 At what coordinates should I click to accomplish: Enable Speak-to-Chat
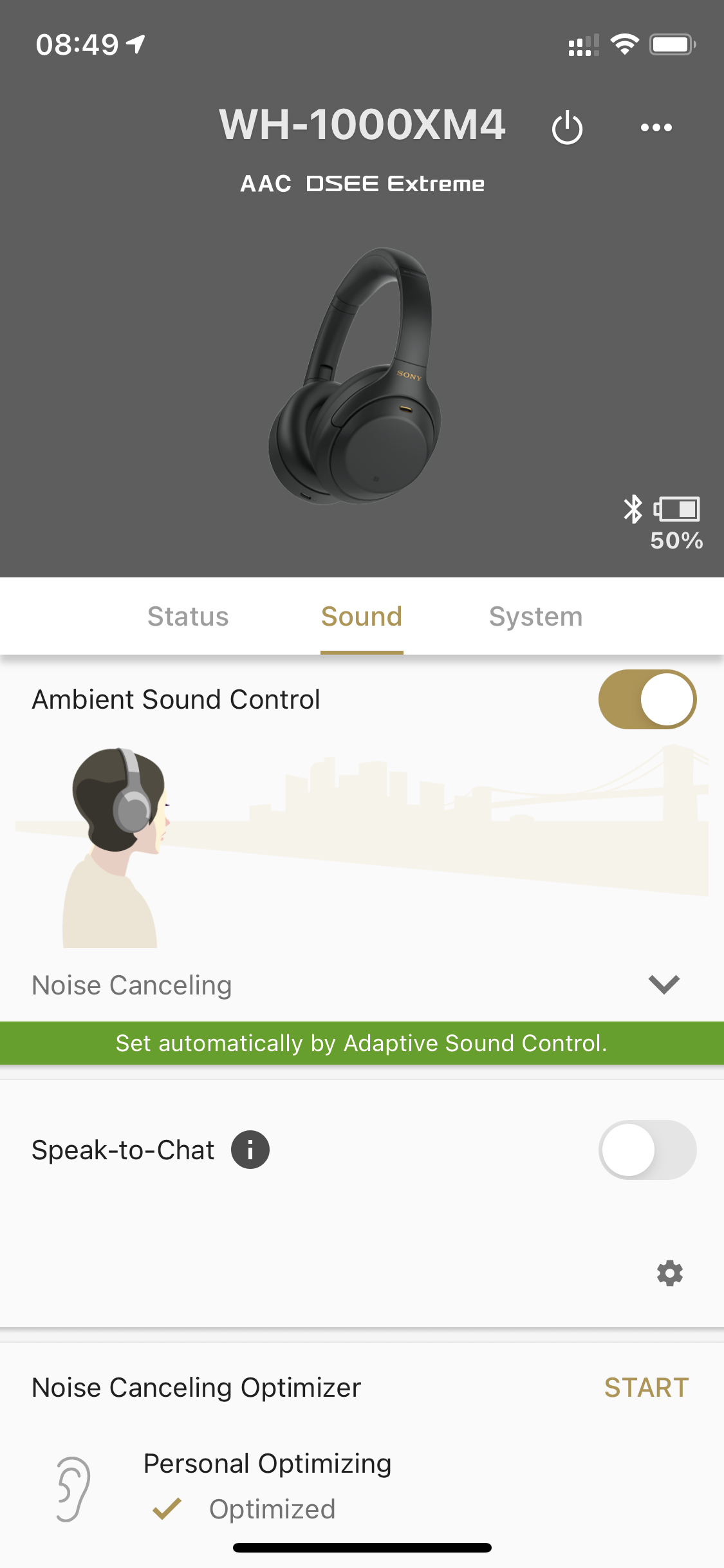coord(647,1150)
